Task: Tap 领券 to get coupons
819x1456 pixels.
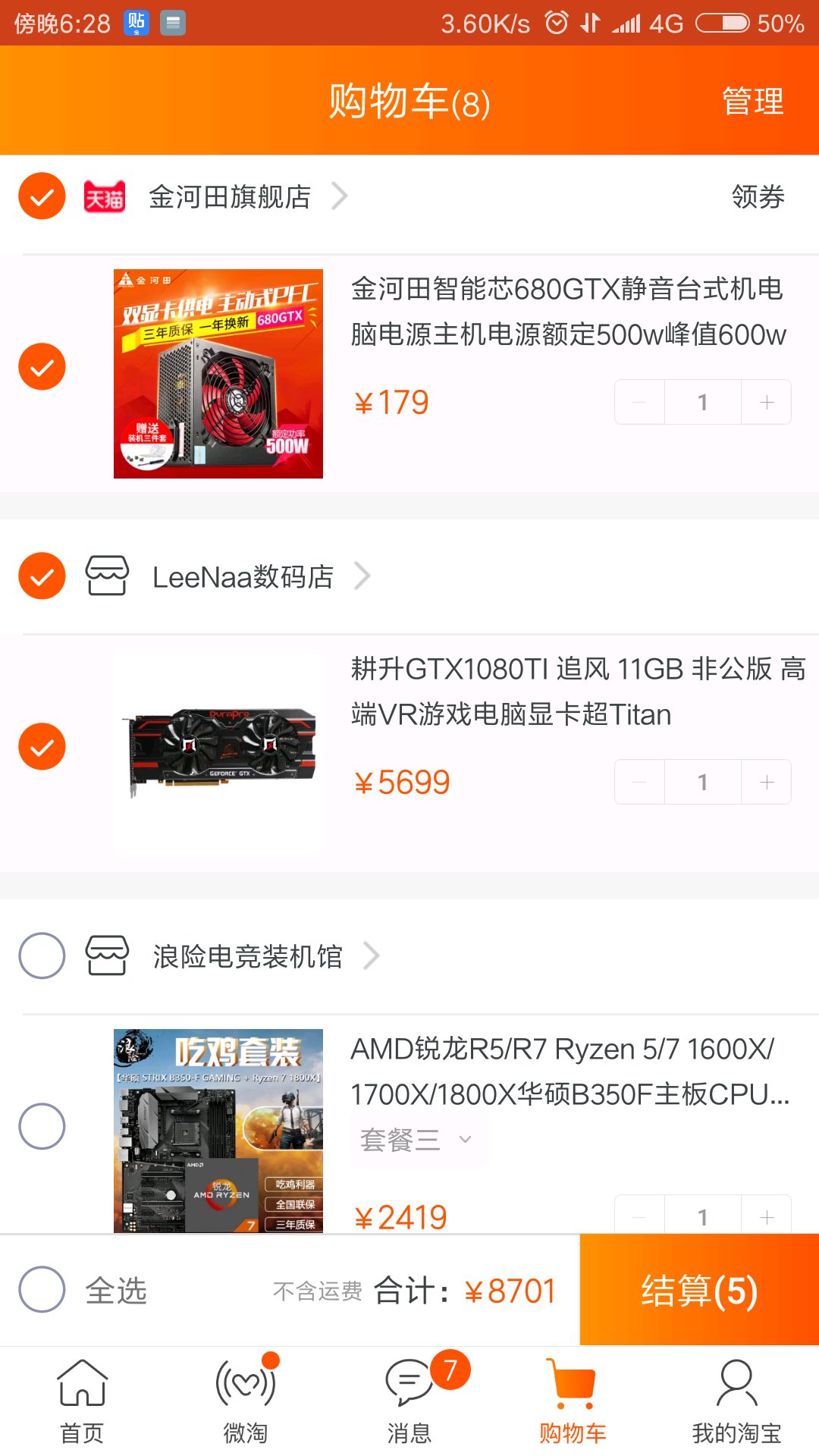Action: coord(758,196)
